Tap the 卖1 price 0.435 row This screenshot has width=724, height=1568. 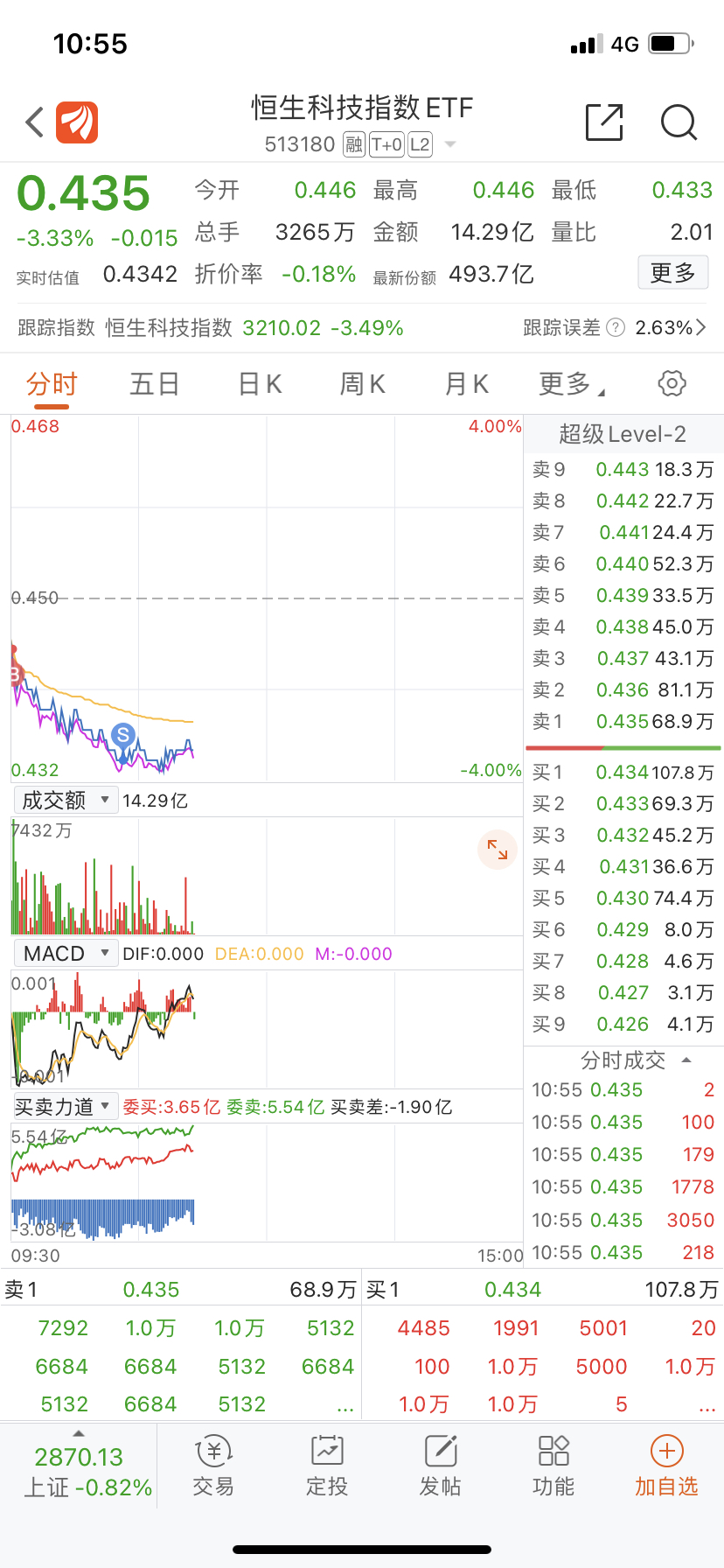[623, 722]
